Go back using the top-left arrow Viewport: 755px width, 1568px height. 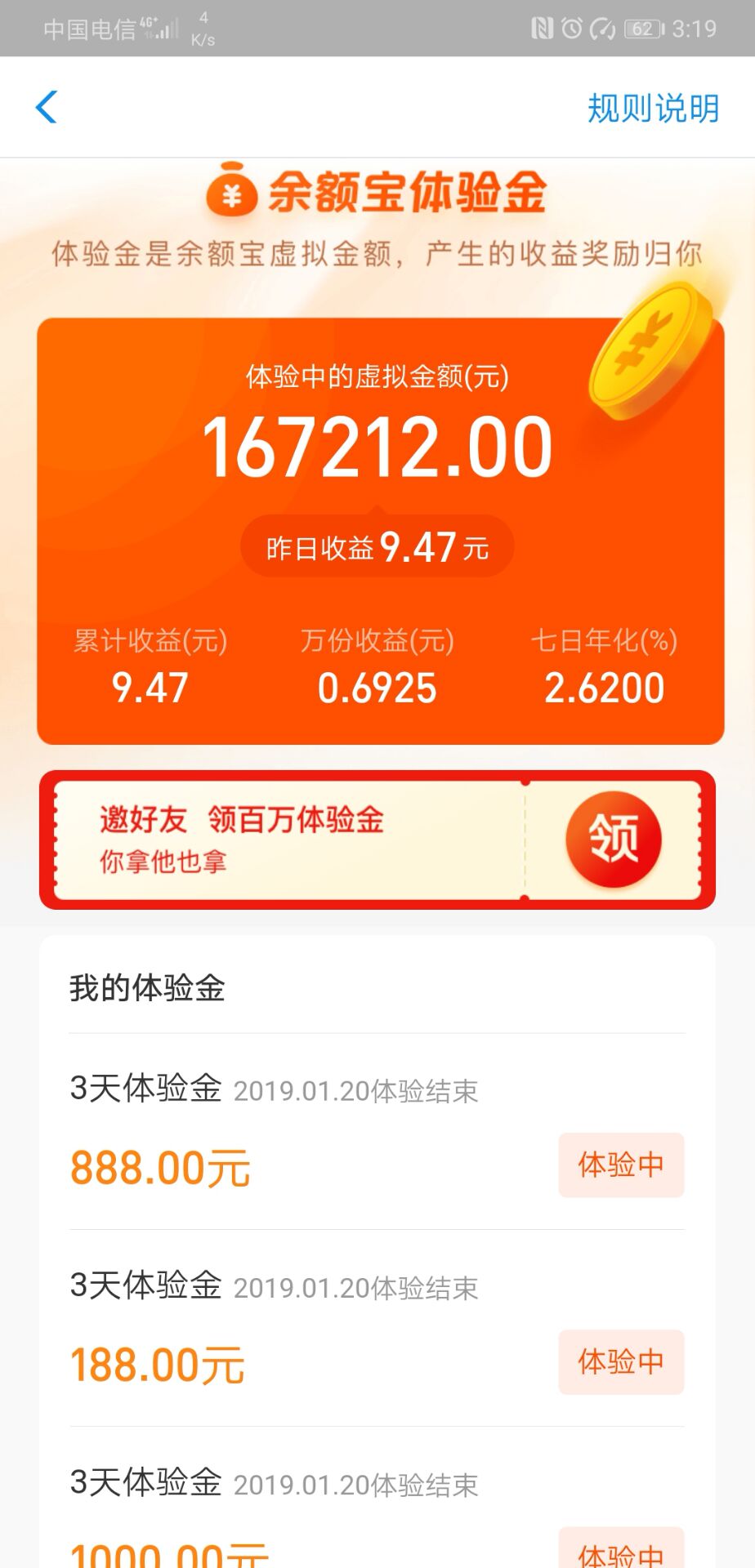coord(47,107)
